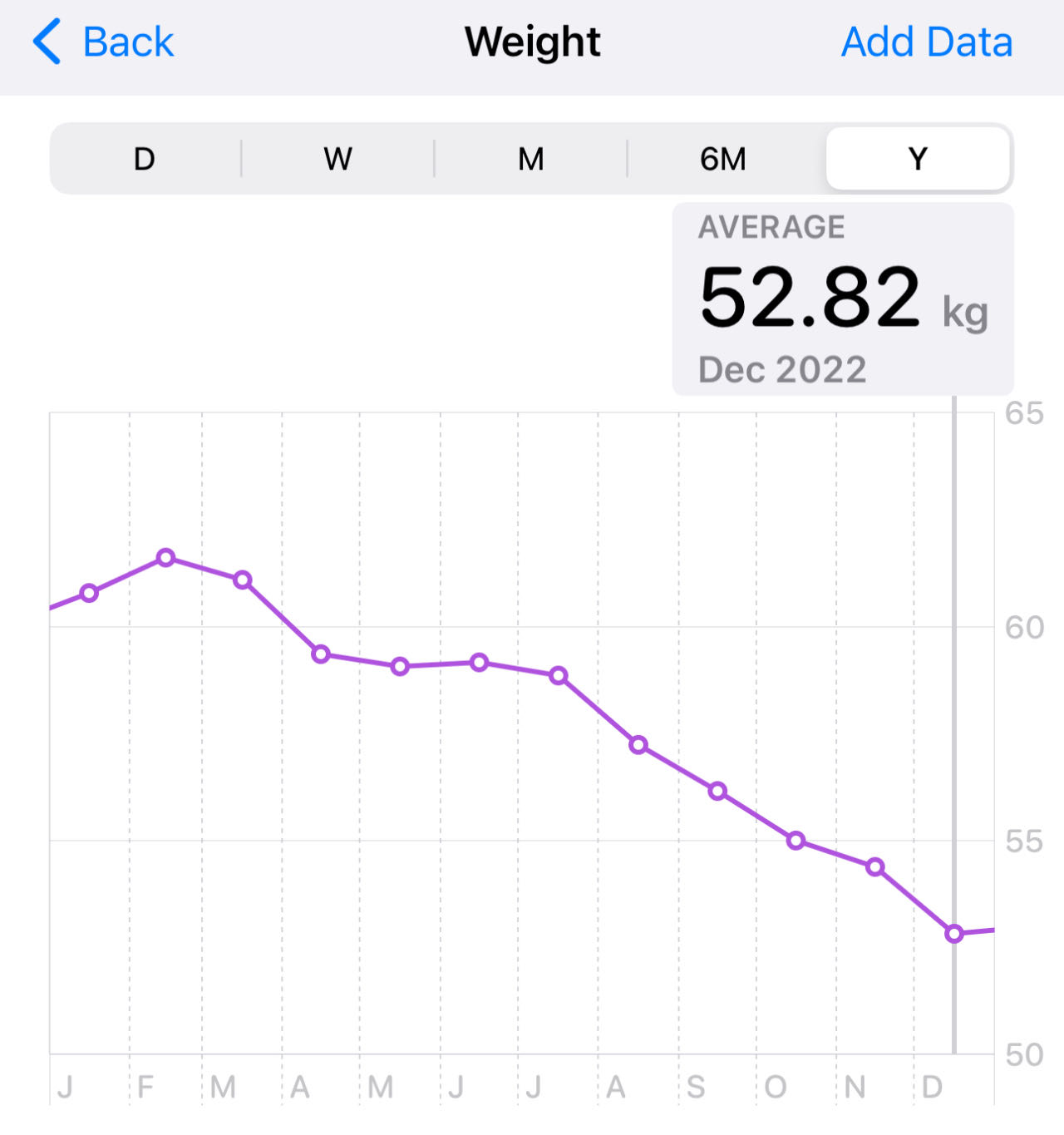Go back to the previous screen
1064x1135 pixels.
[x=104, y=42]
